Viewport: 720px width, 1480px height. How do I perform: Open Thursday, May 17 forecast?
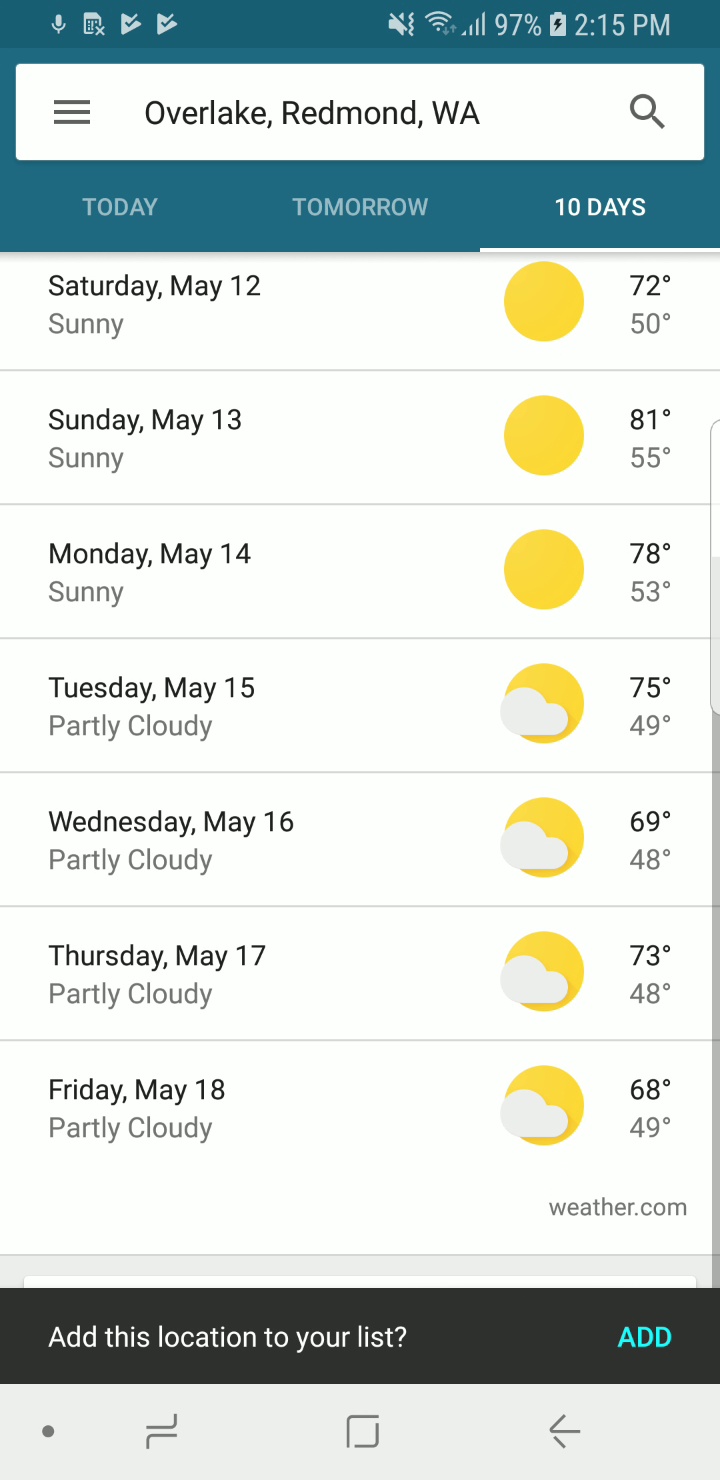pos(360,974)
